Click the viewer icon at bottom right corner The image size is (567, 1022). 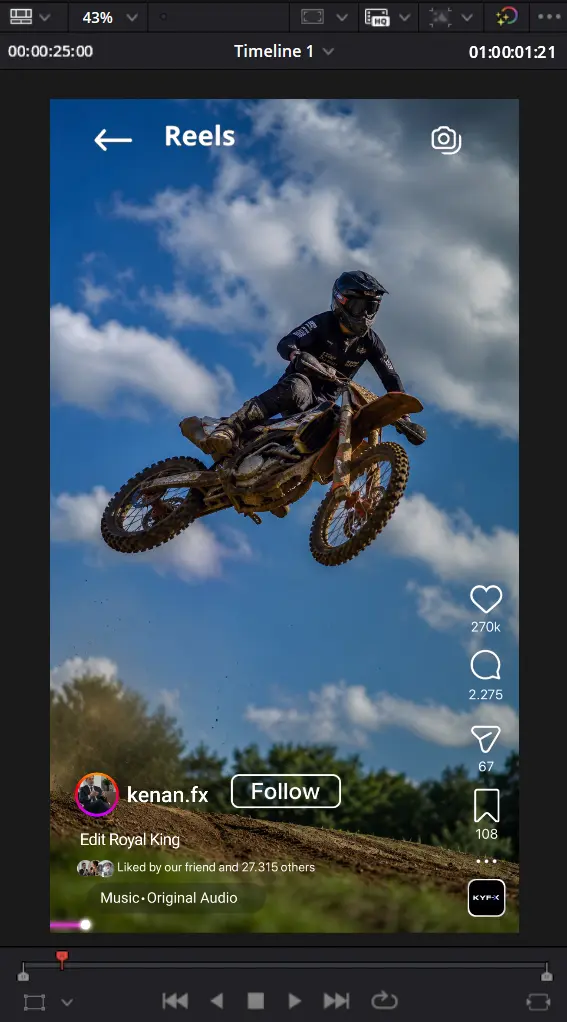tap(538, 1001)
